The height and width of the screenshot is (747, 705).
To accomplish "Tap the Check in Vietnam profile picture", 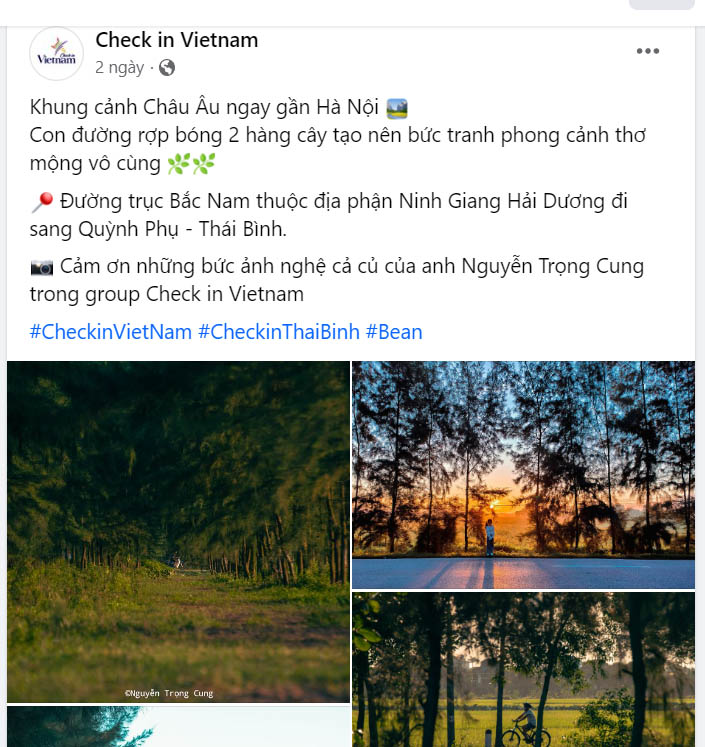I will point(57,54).
